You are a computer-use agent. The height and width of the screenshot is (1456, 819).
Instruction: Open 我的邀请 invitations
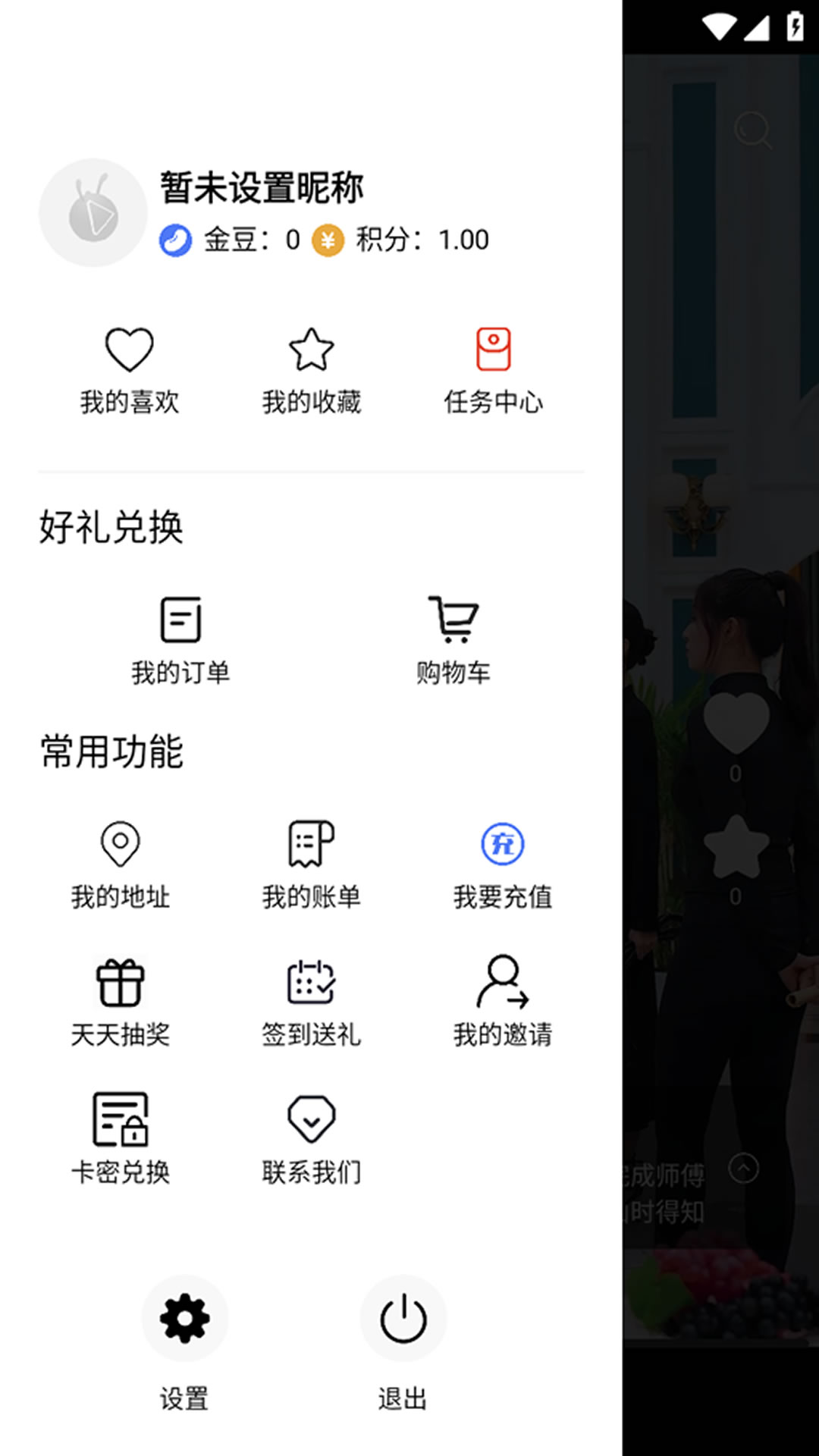(x=502, y=1003)
